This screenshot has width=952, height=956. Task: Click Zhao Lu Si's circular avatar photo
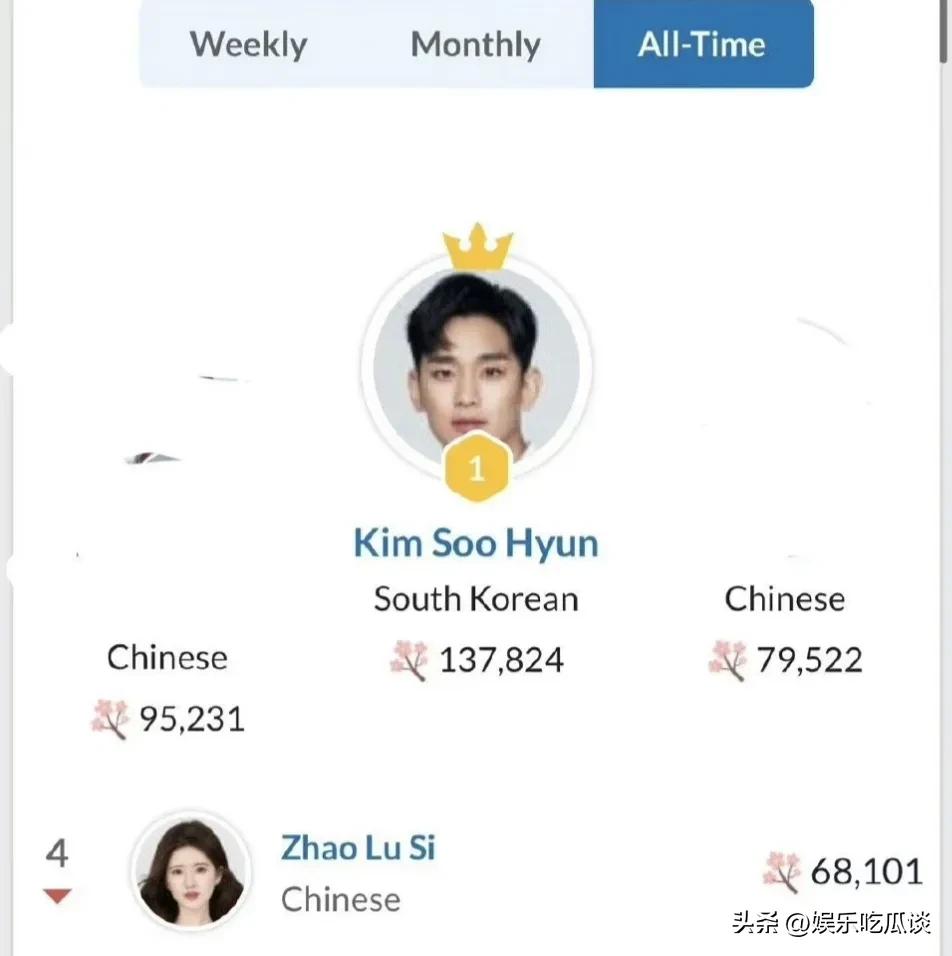coord(190,870)
